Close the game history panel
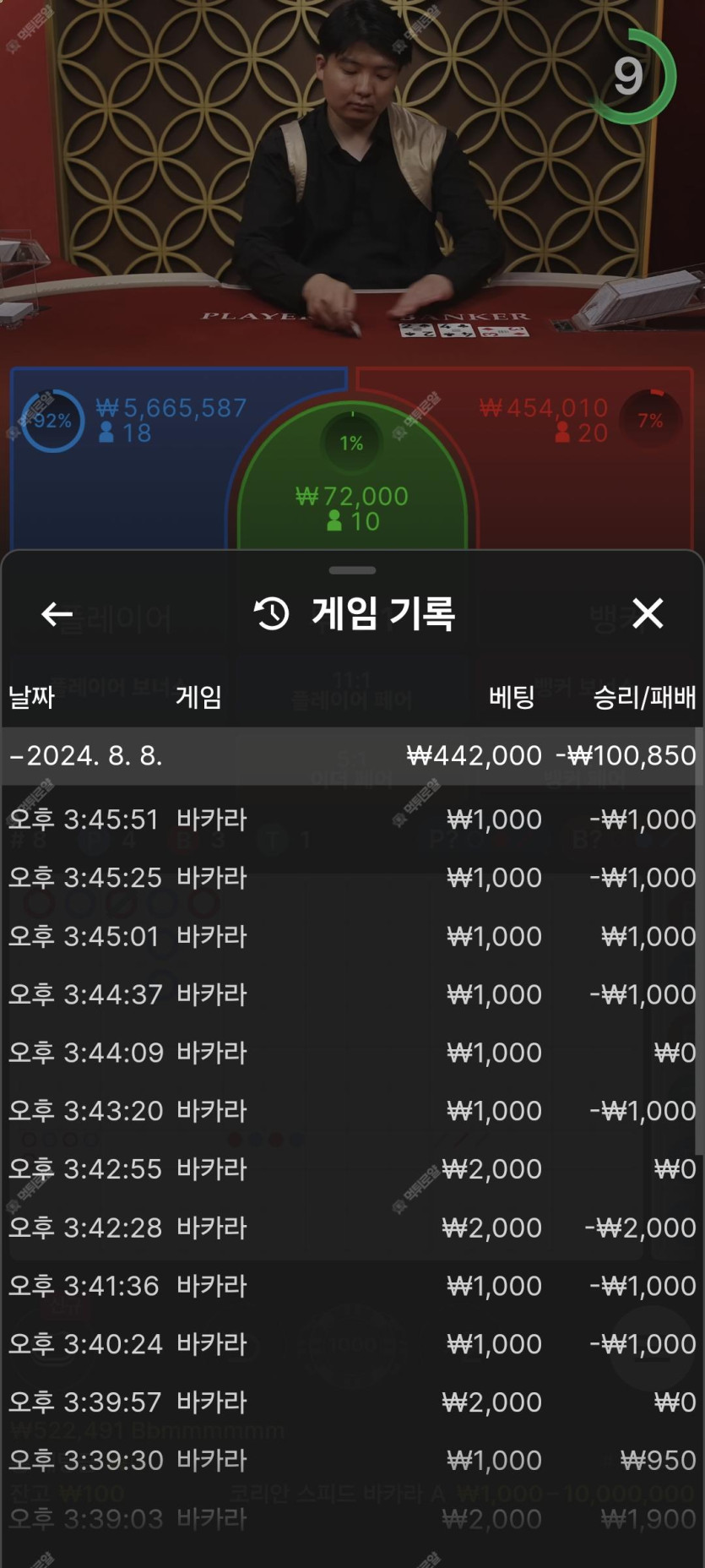 pos(648,613)
